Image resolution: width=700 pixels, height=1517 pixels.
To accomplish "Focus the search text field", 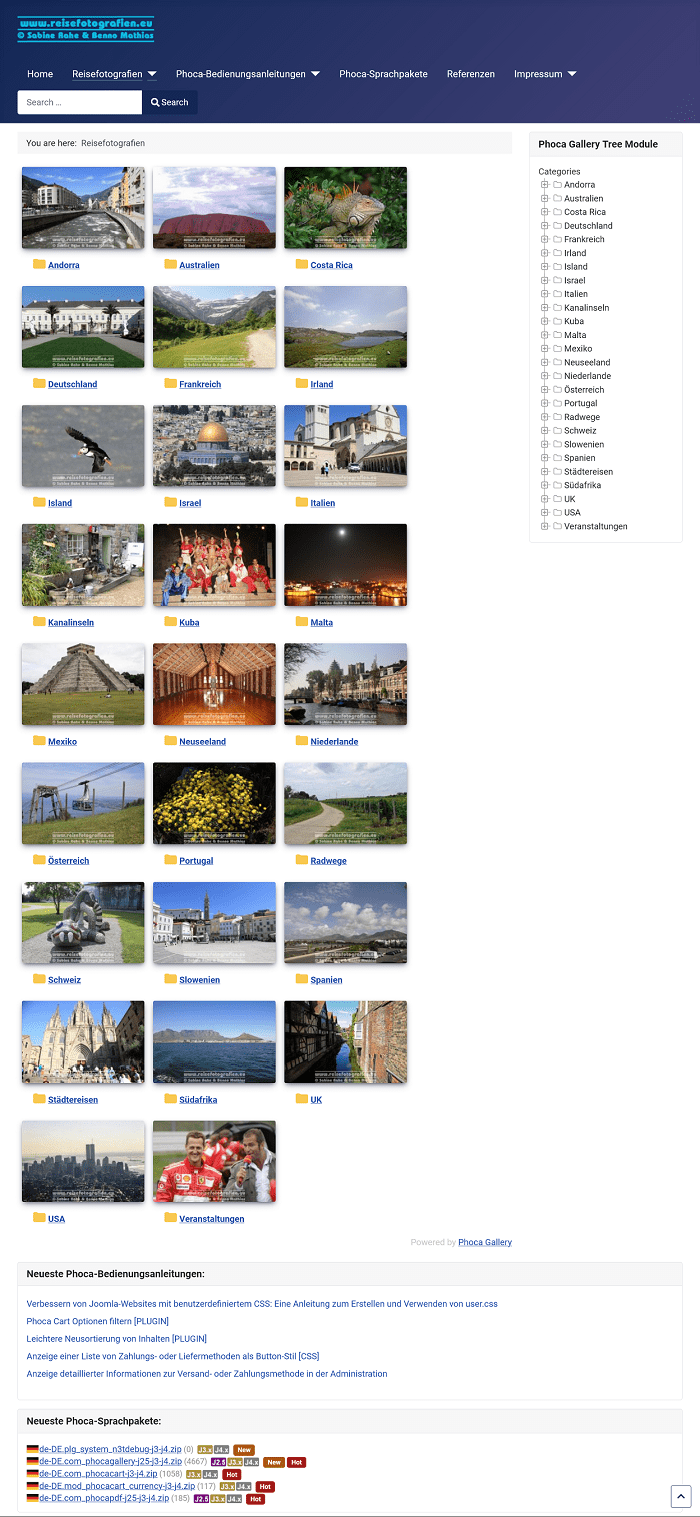I will pyautogui.click(x=79, y=102).
